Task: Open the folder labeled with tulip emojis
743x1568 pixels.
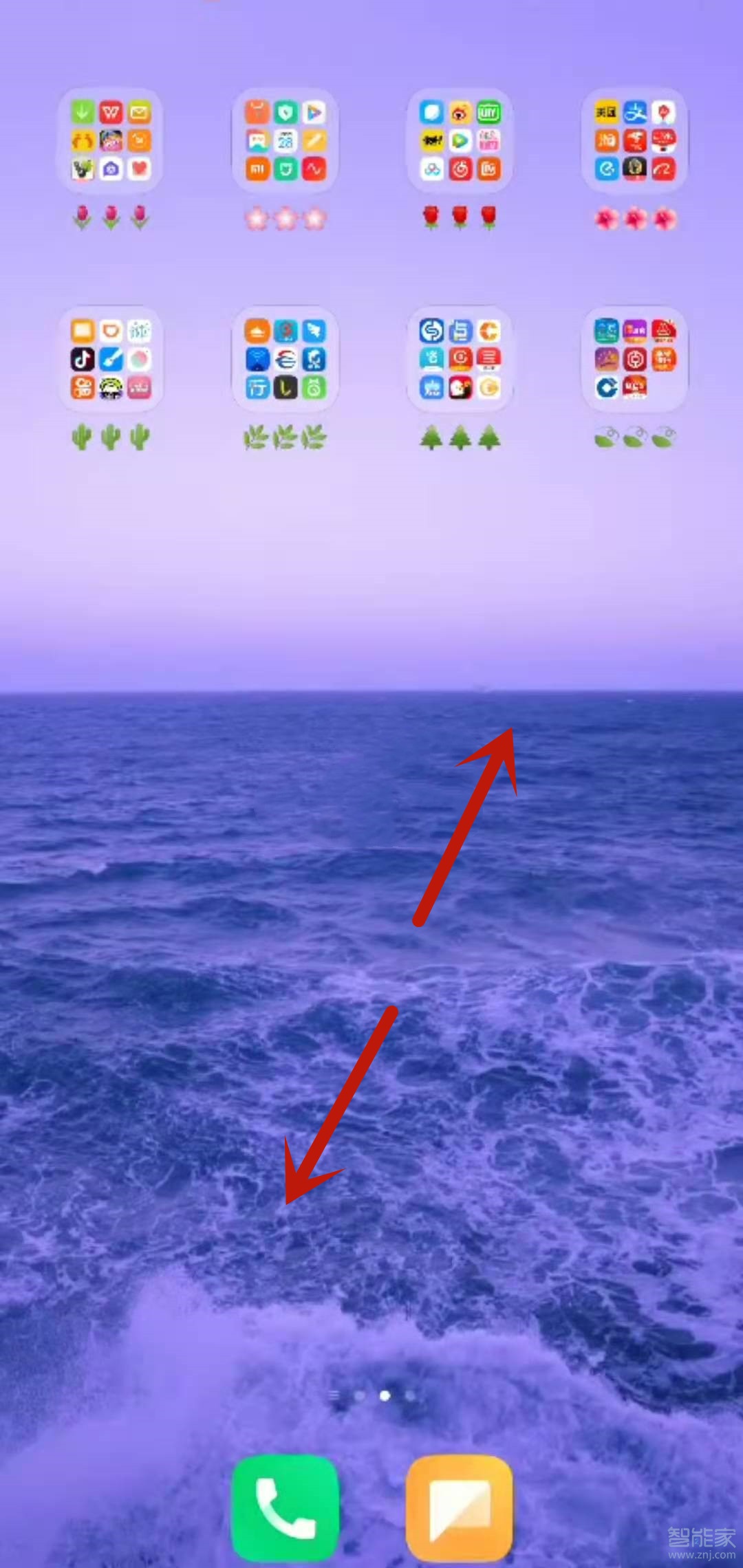Action: pyautogui.click(x=110, y=141)
